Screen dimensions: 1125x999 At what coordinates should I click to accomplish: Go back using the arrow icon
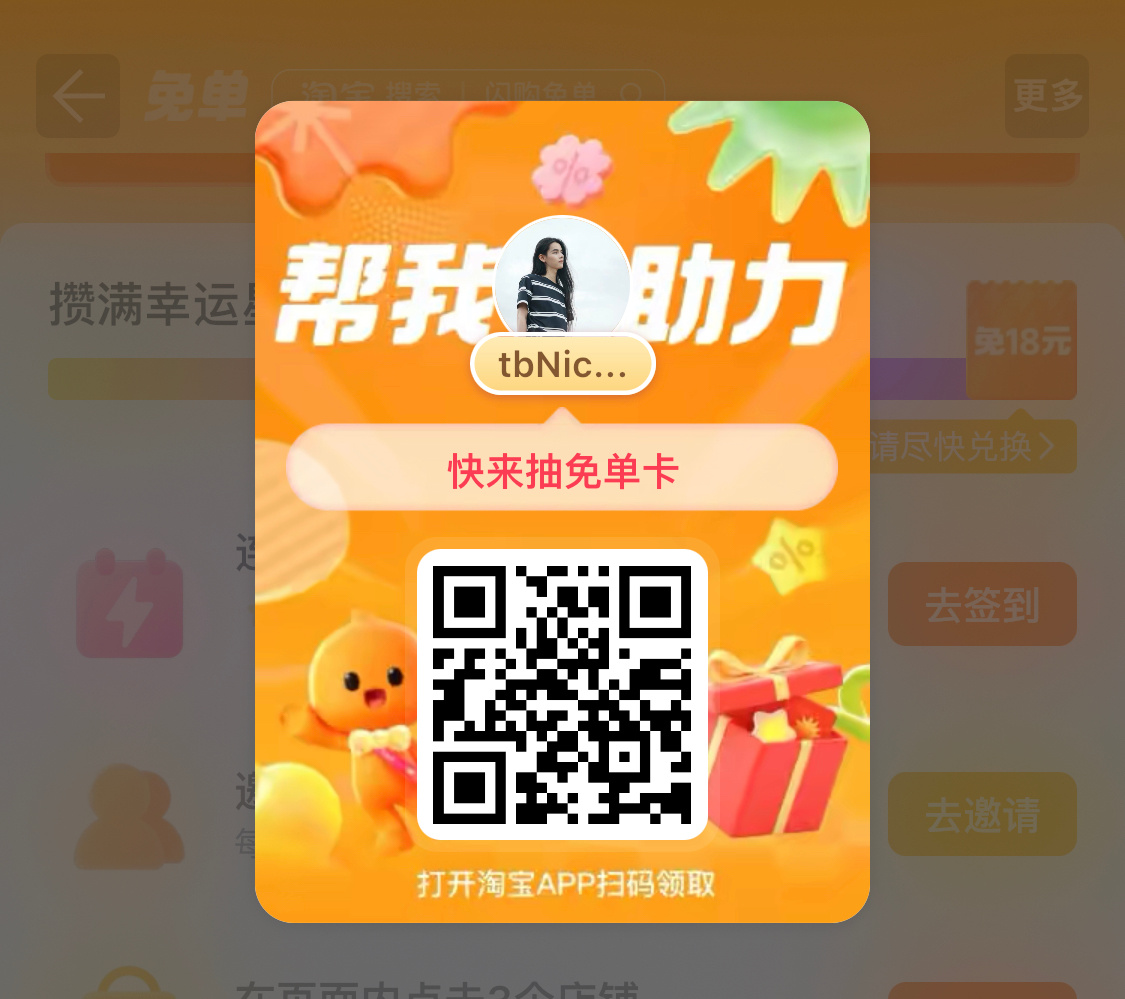[x=78, y=96]
